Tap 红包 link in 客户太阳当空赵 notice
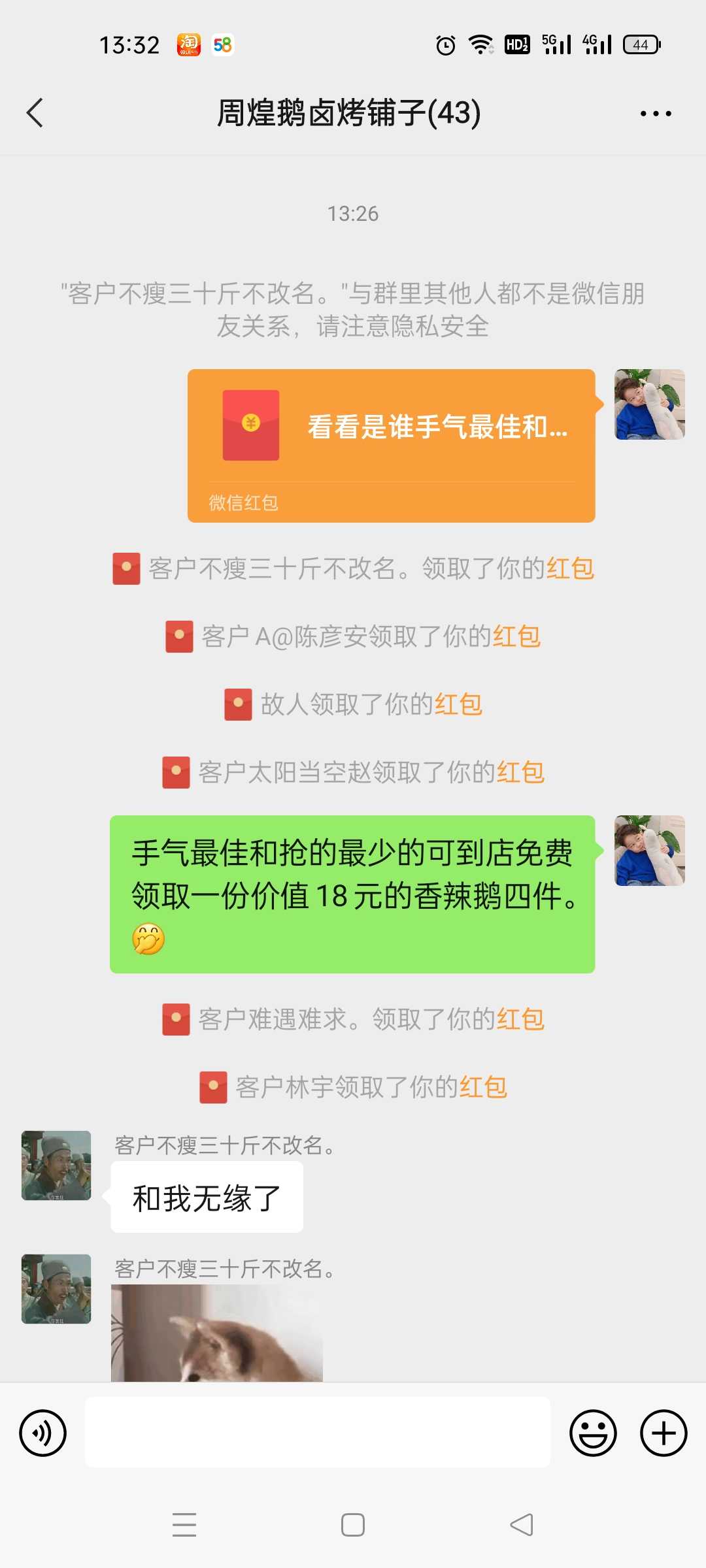The image size is (706, 1568). 520,772
